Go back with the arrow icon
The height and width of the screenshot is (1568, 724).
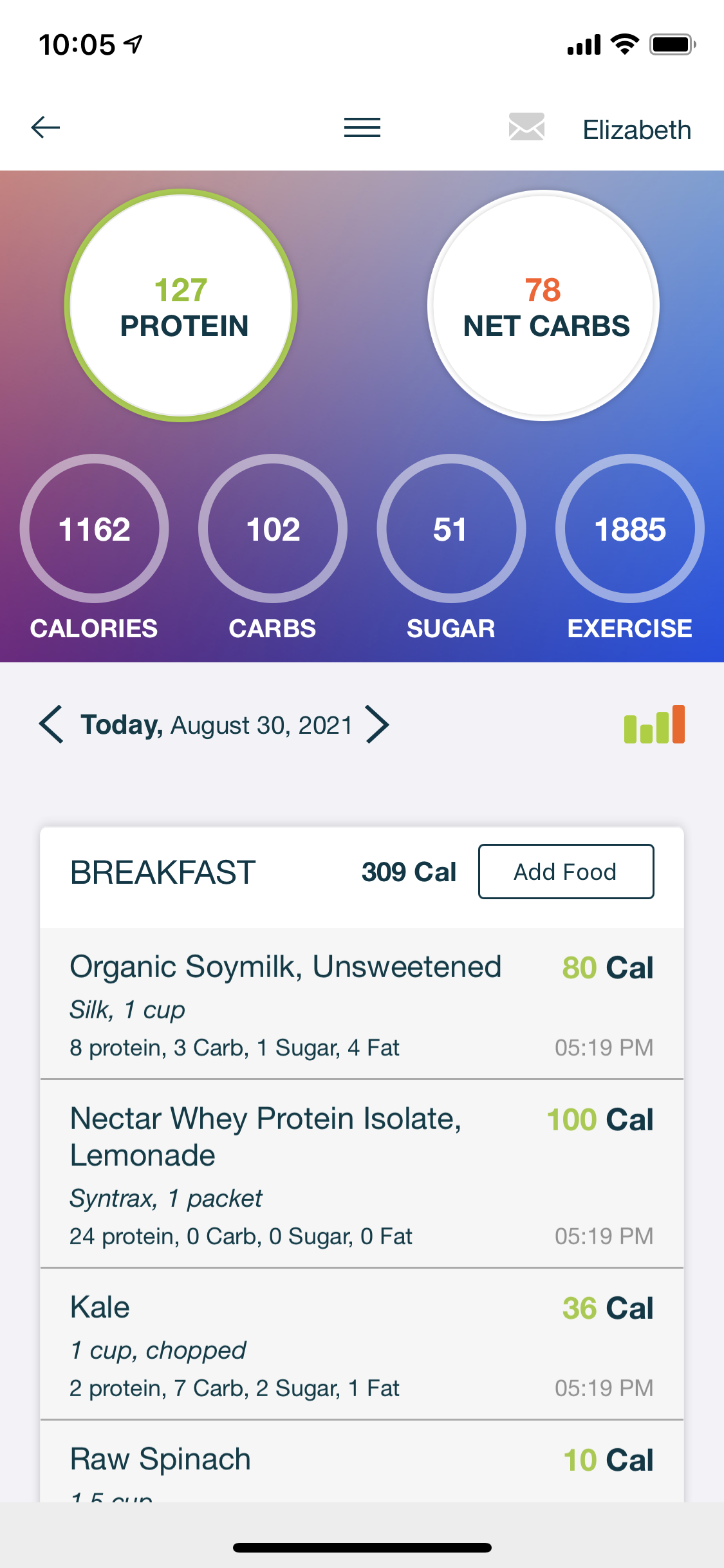click(x=46, y=127)
